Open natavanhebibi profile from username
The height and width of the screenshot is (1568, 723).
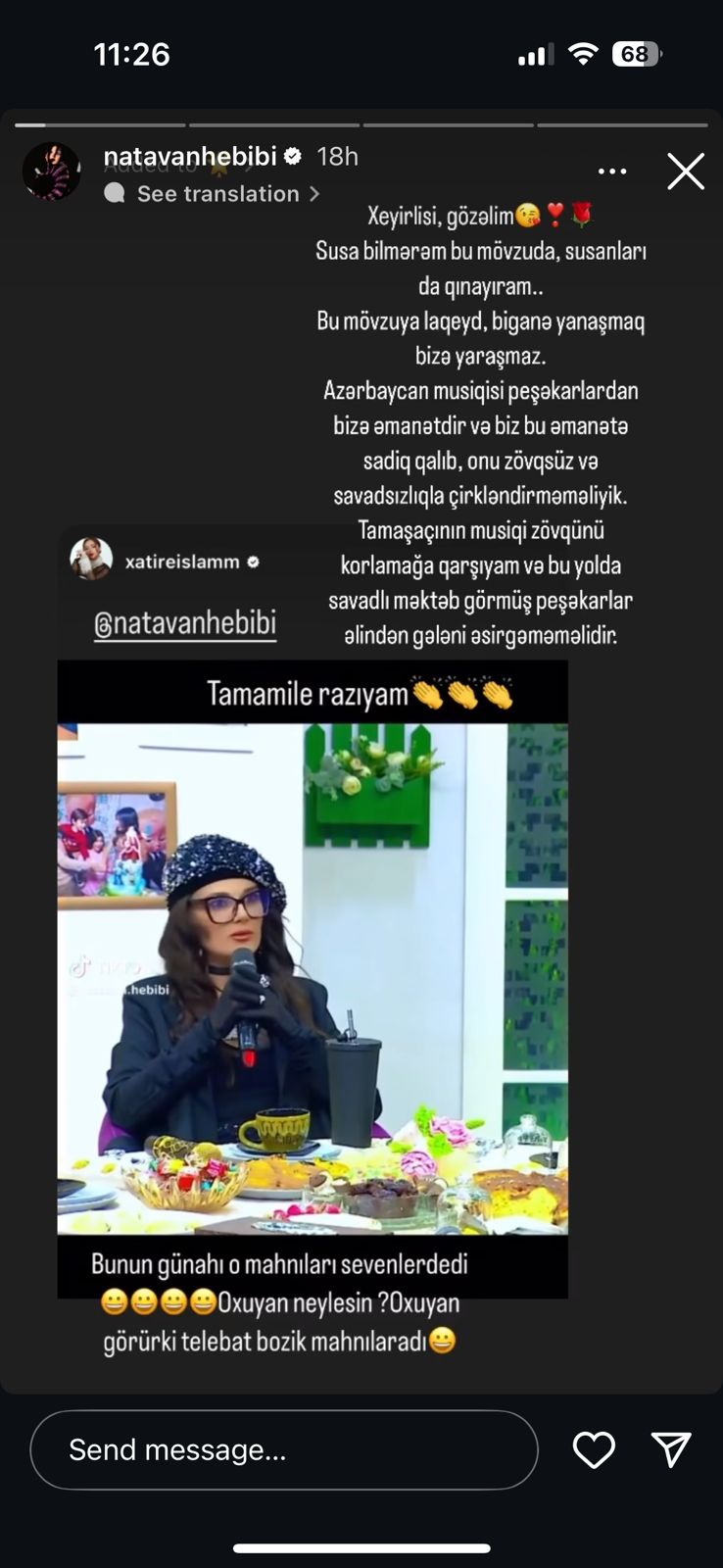190,156
